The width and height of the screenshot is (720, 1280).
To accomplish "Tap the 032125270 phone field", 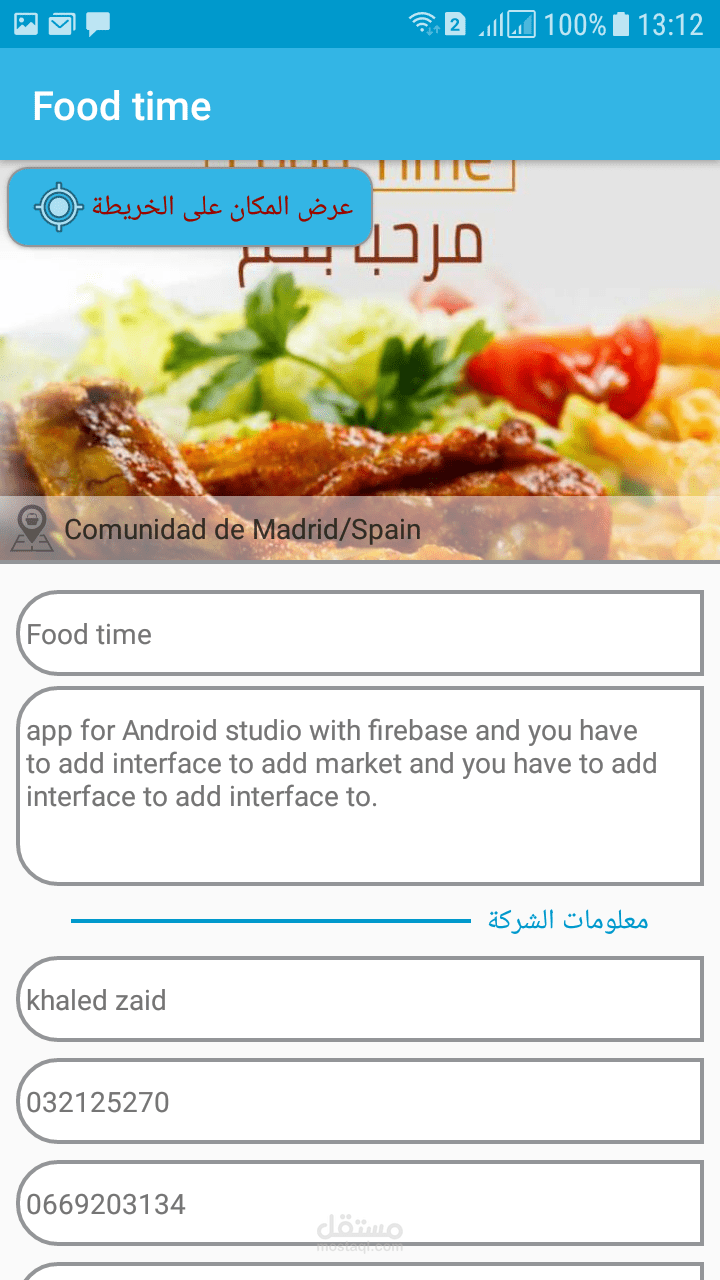I will (x=360, y=1102).
